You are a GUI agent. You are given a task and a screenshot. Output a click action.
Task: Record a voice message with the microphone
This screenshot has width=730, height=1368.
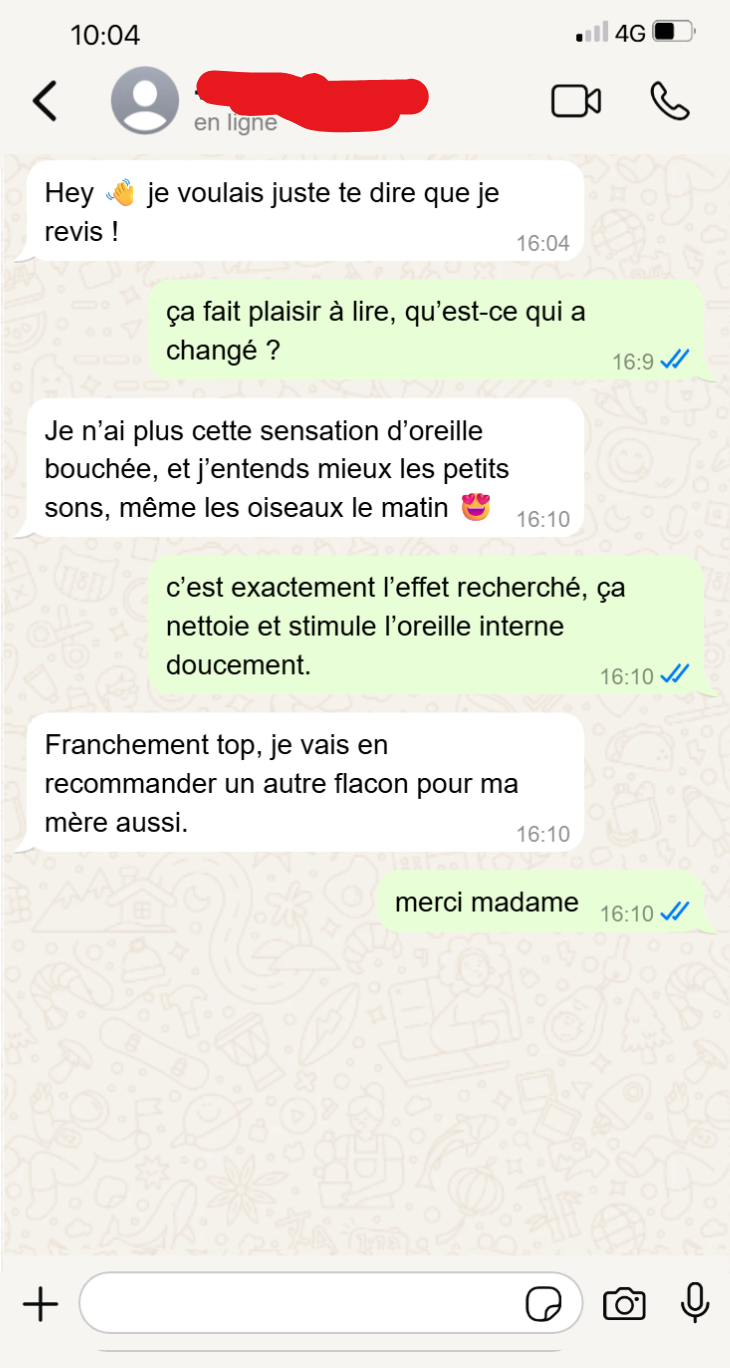pos(694,1303)
